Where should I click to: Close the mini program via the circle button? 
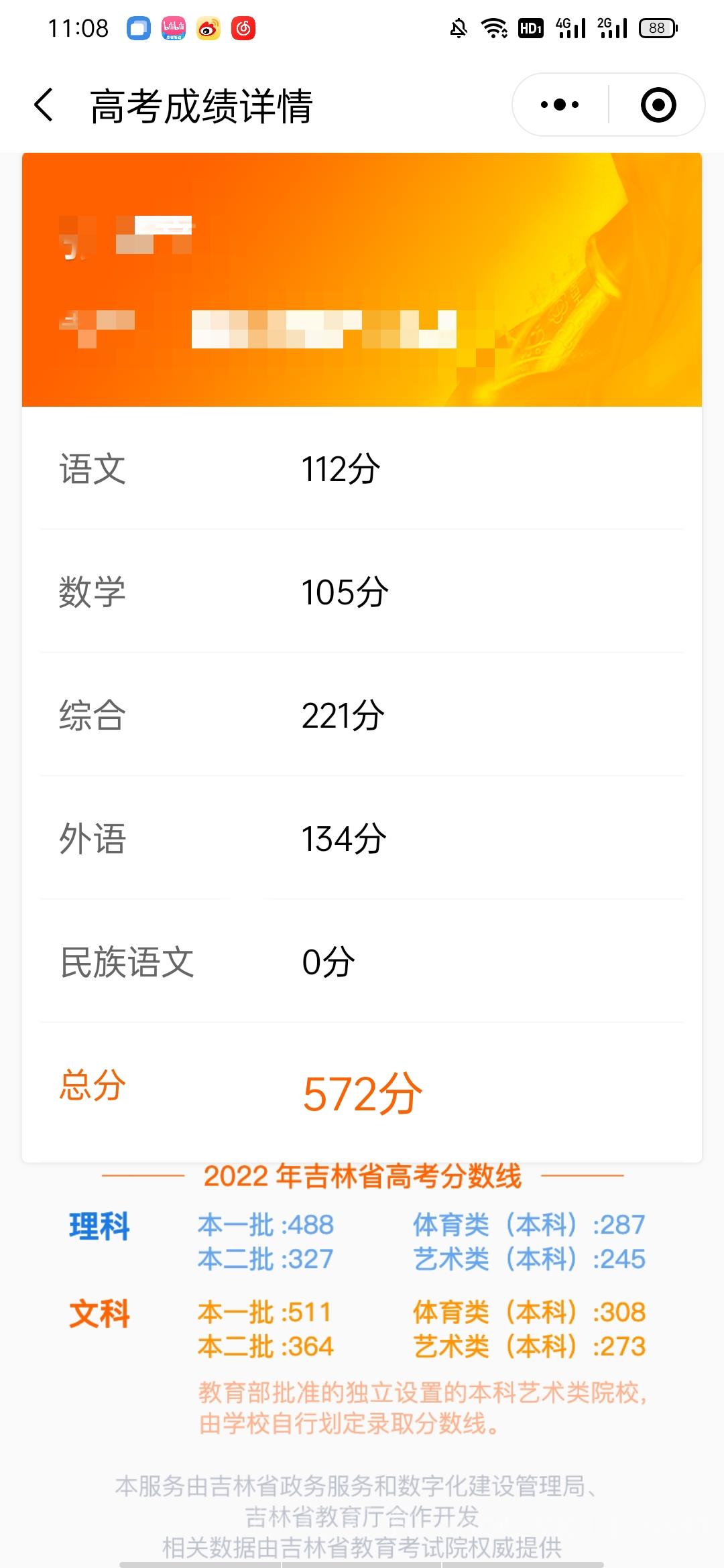tap(658, 105)
